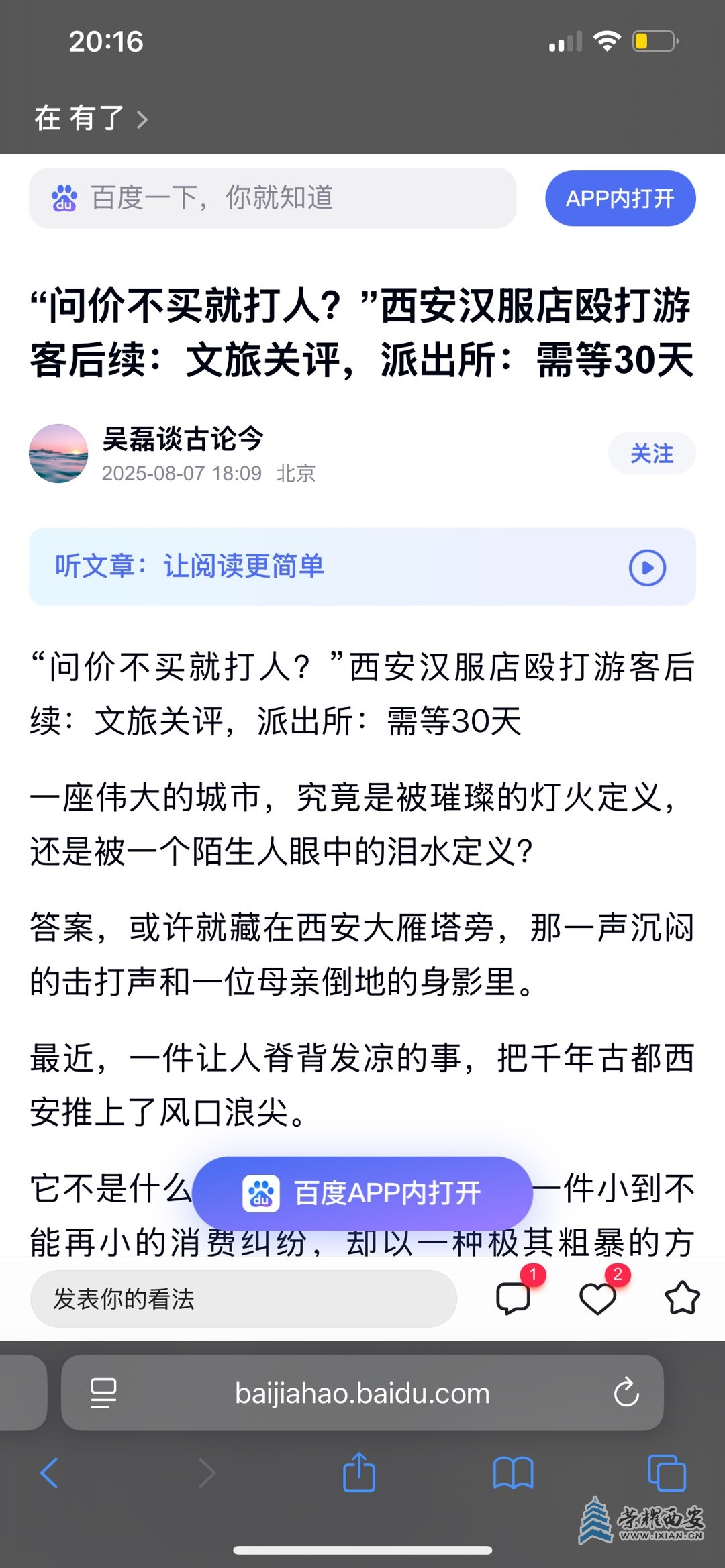Like the article with the heart icon

click(x=597, y=1297)
